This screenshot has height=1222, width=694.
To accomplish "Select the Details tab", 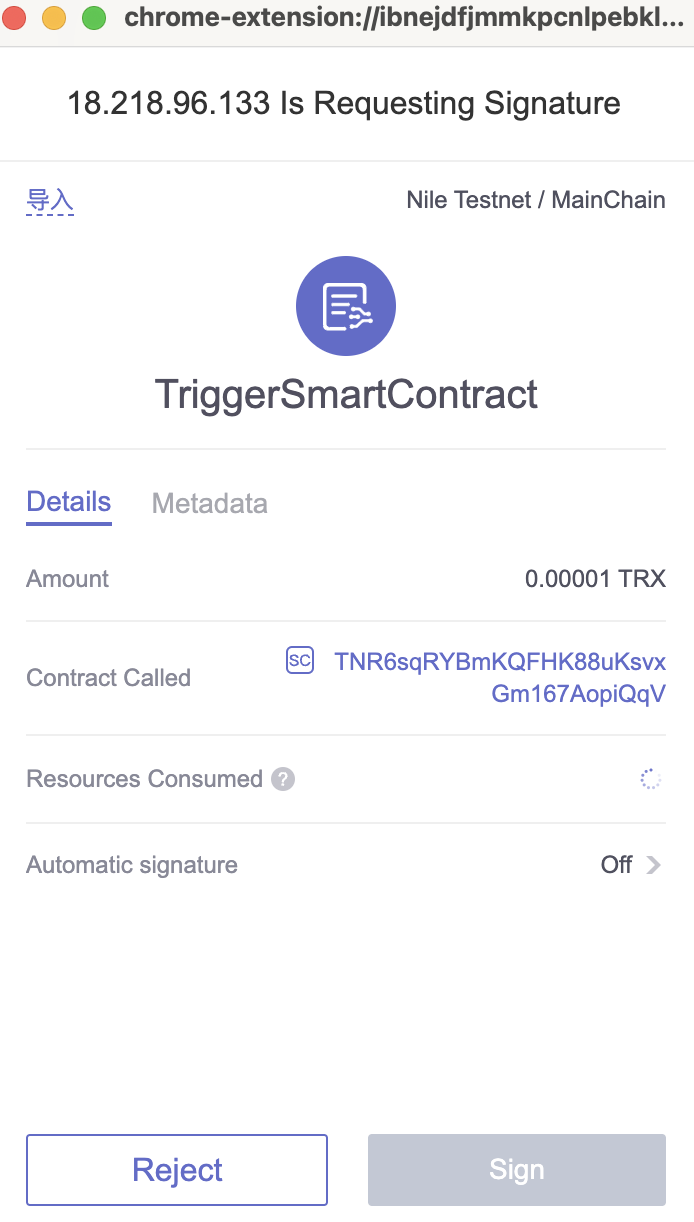I will 69,503.
